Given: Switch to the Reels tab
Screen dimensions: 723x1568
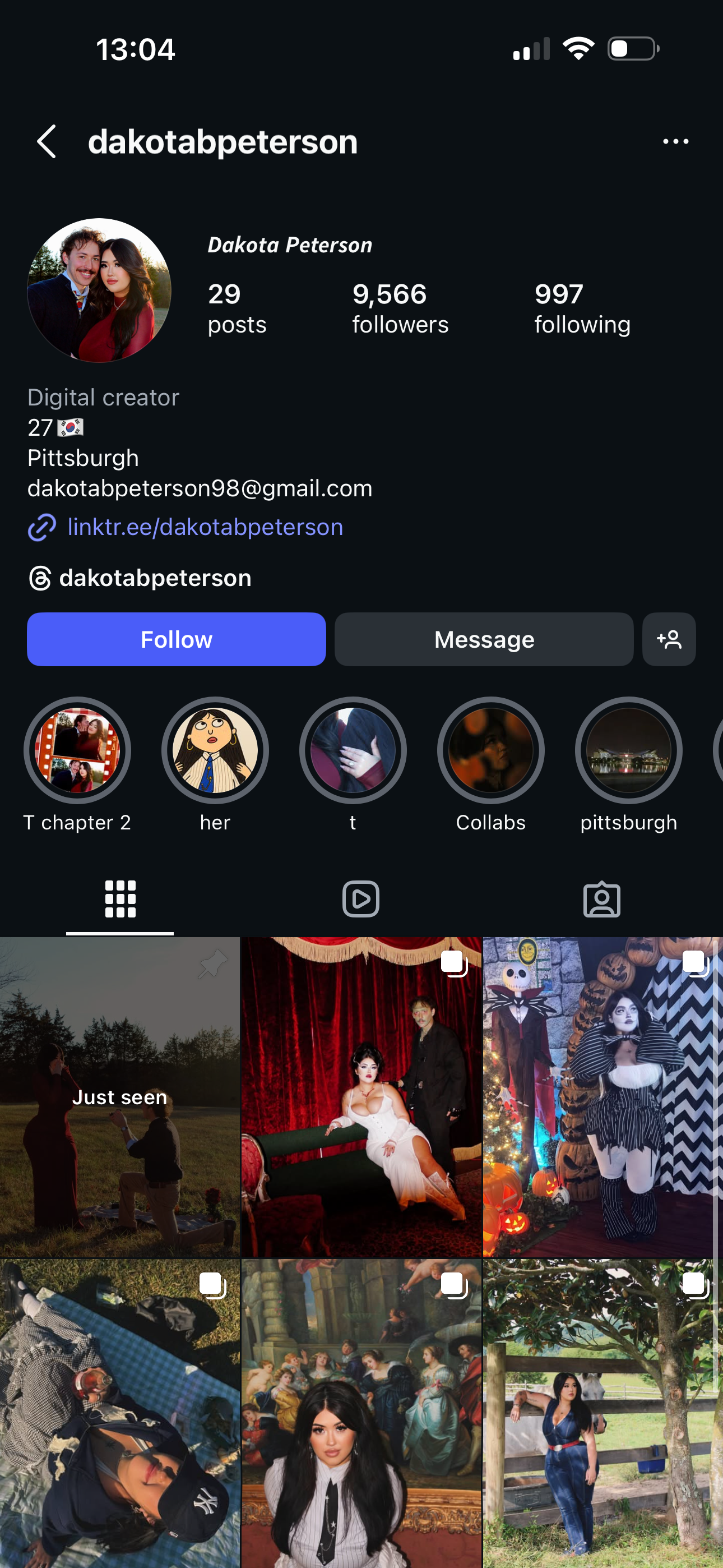Looking at the screenshot, I should [x=361, y=899].
